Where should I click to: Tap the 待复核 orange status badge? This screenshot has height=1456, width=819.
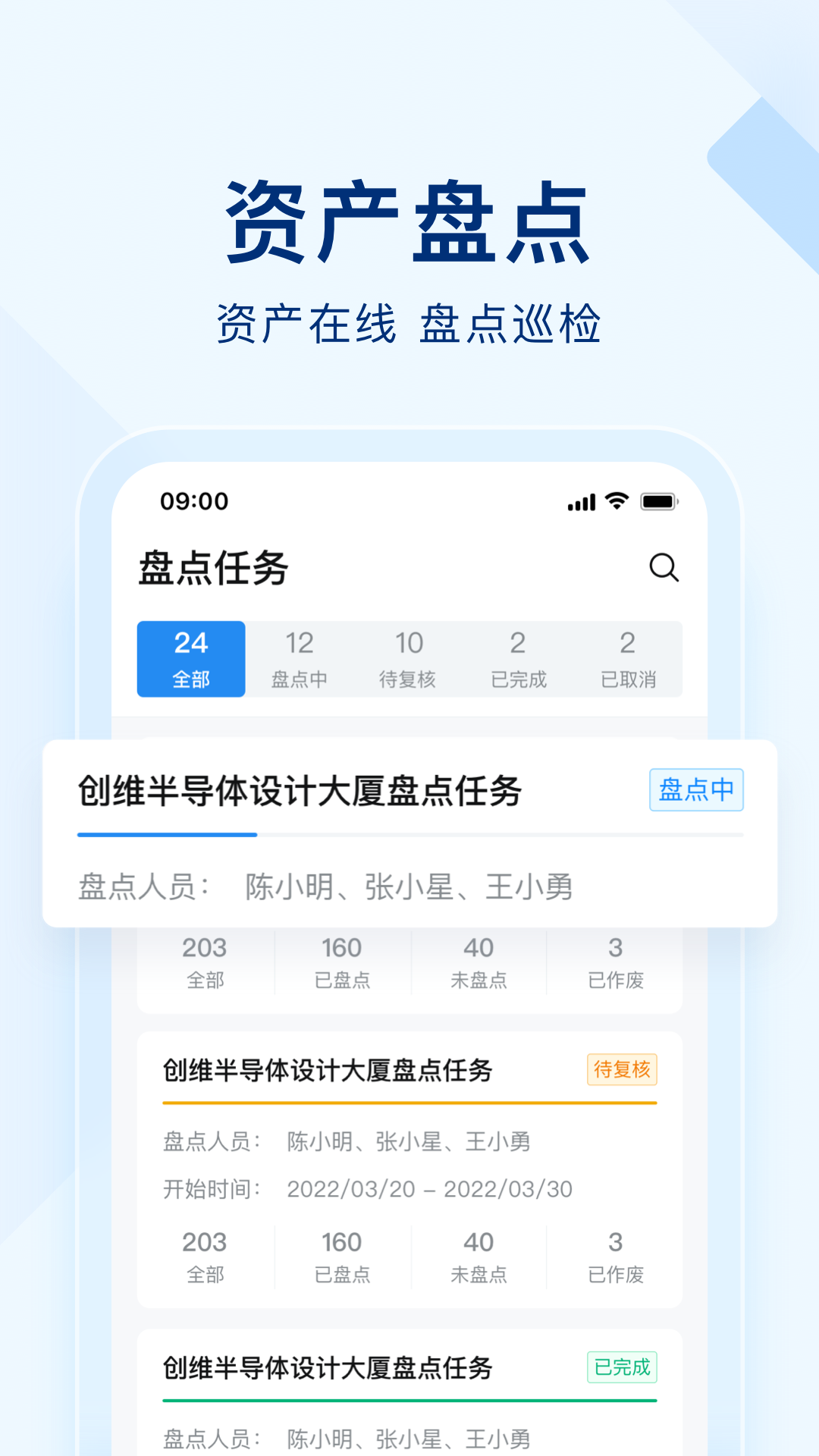click(x=622, y=1069)
